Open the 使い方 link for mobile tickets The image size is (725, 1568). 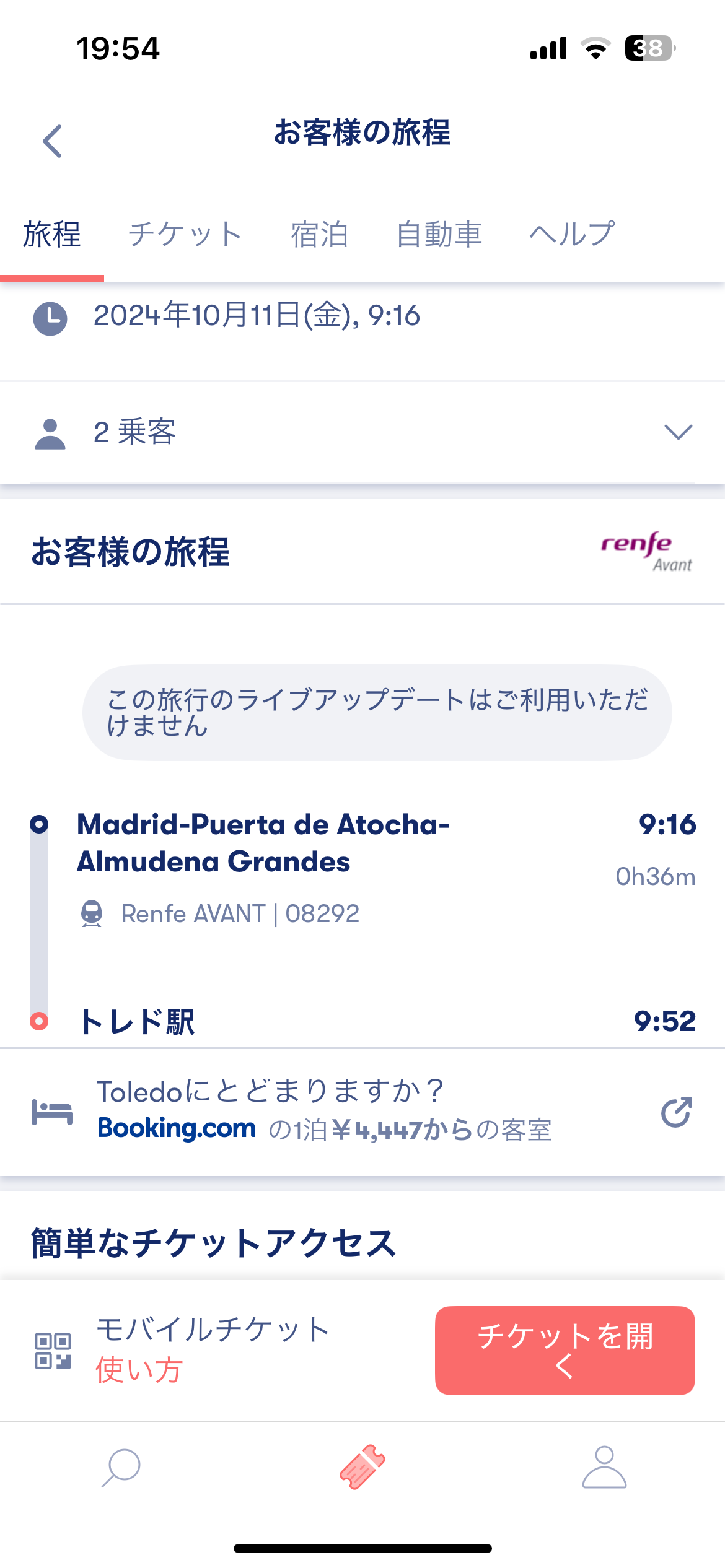click(x=139, y=1370)
